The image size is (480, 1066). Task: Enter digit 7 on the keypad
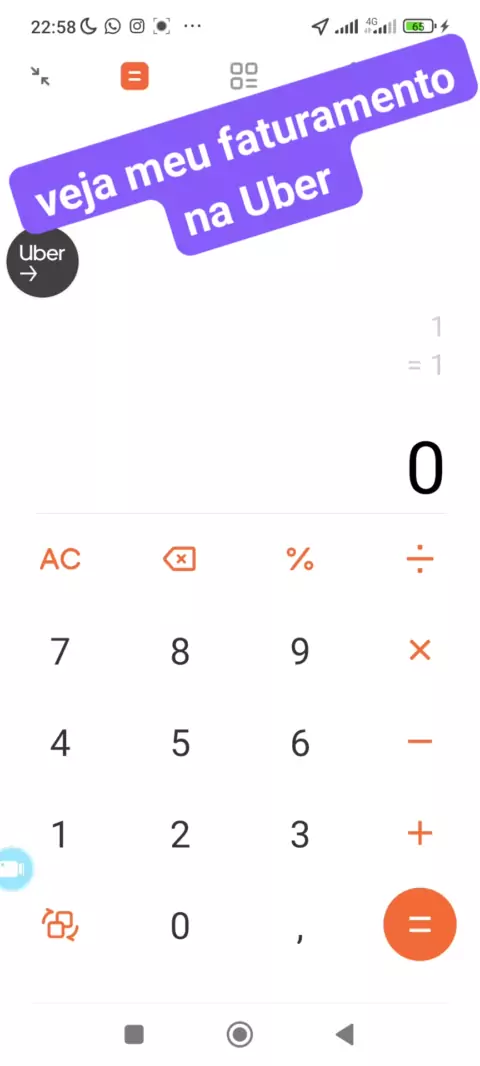[x=60, y=651]
